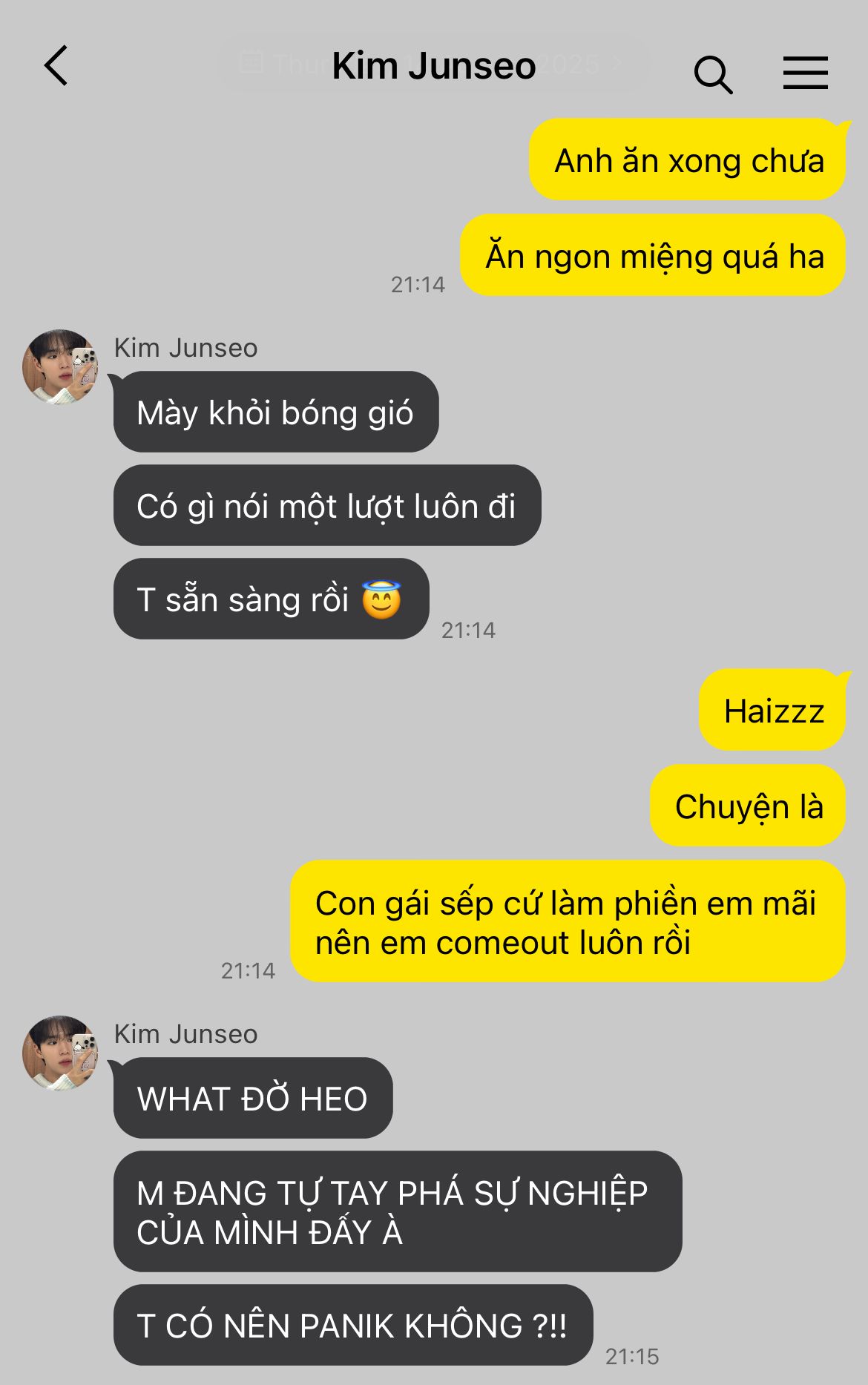View profile photo above 'WHAT ĐỜ HEO' message
Image resolution: width=868 pixels, height=1385 pixels.
point(60,1053)
